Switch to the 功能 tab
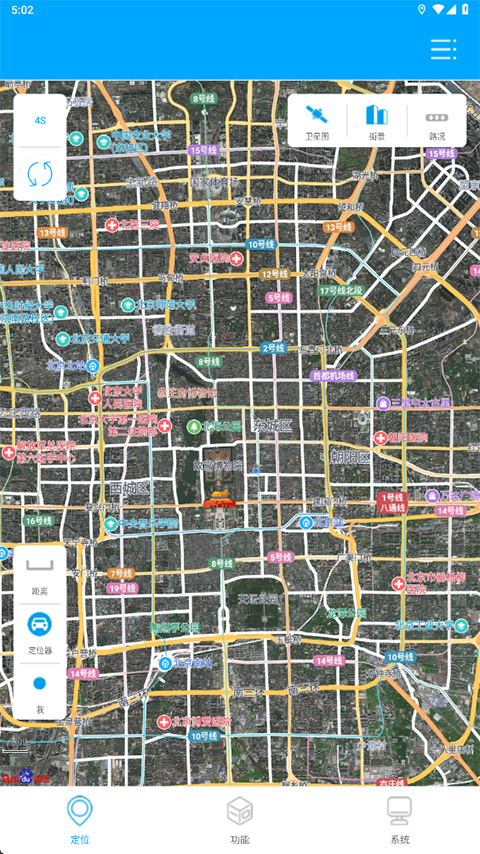The image size is (480, 854). [240, 820]
